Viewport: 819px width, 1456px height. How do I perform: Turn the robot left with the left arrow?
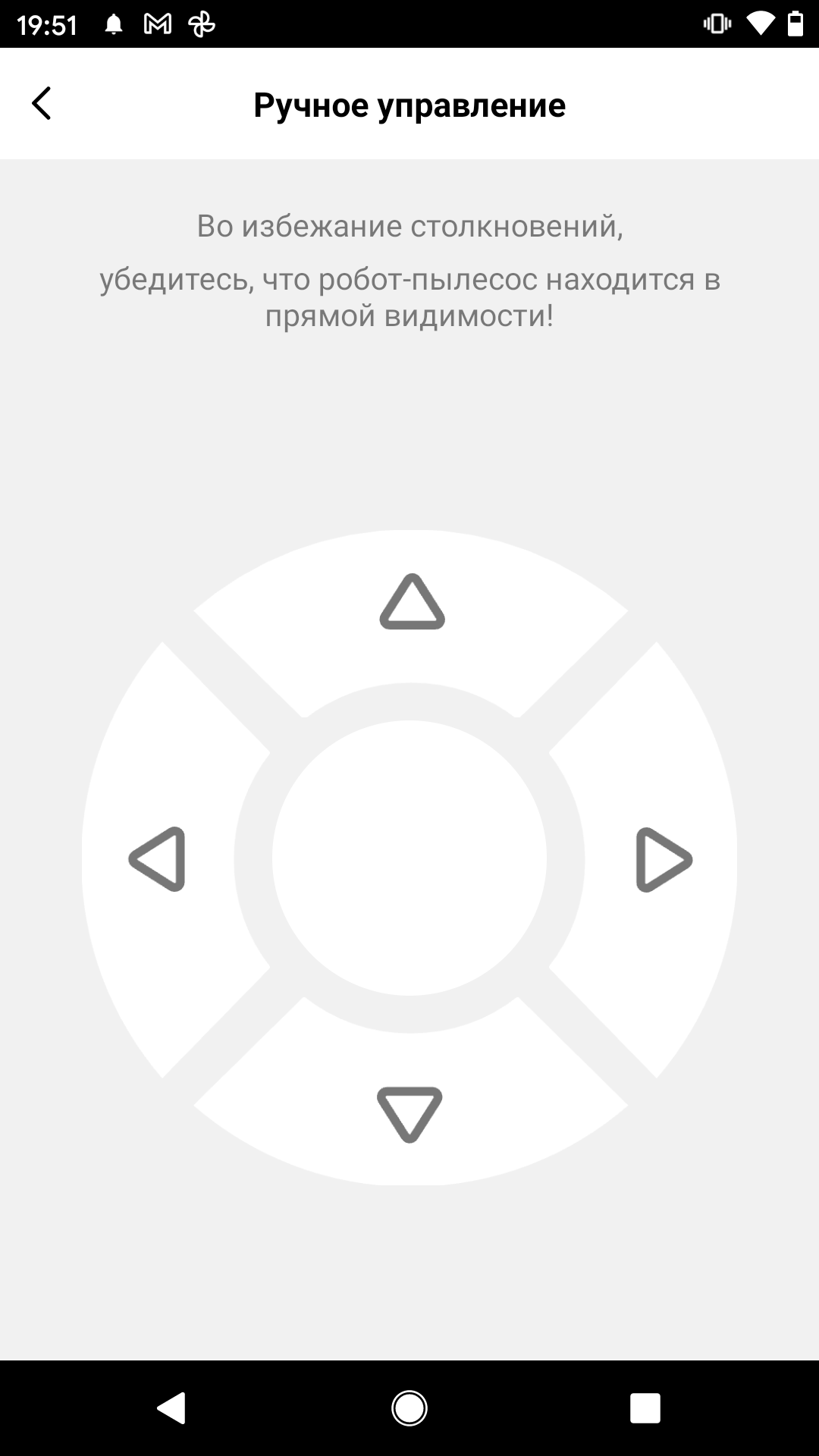tap(158, 858)
